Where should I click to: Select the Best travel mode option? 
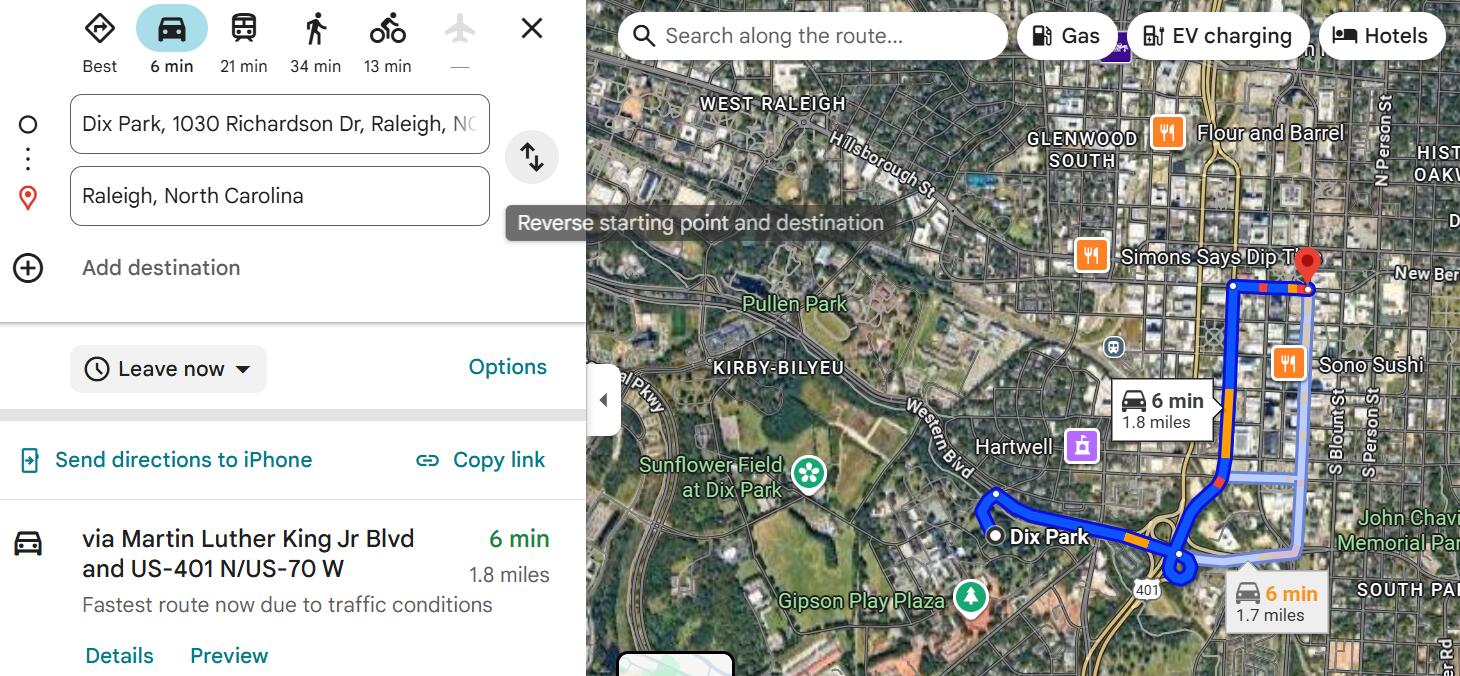[x=100, y=40]
